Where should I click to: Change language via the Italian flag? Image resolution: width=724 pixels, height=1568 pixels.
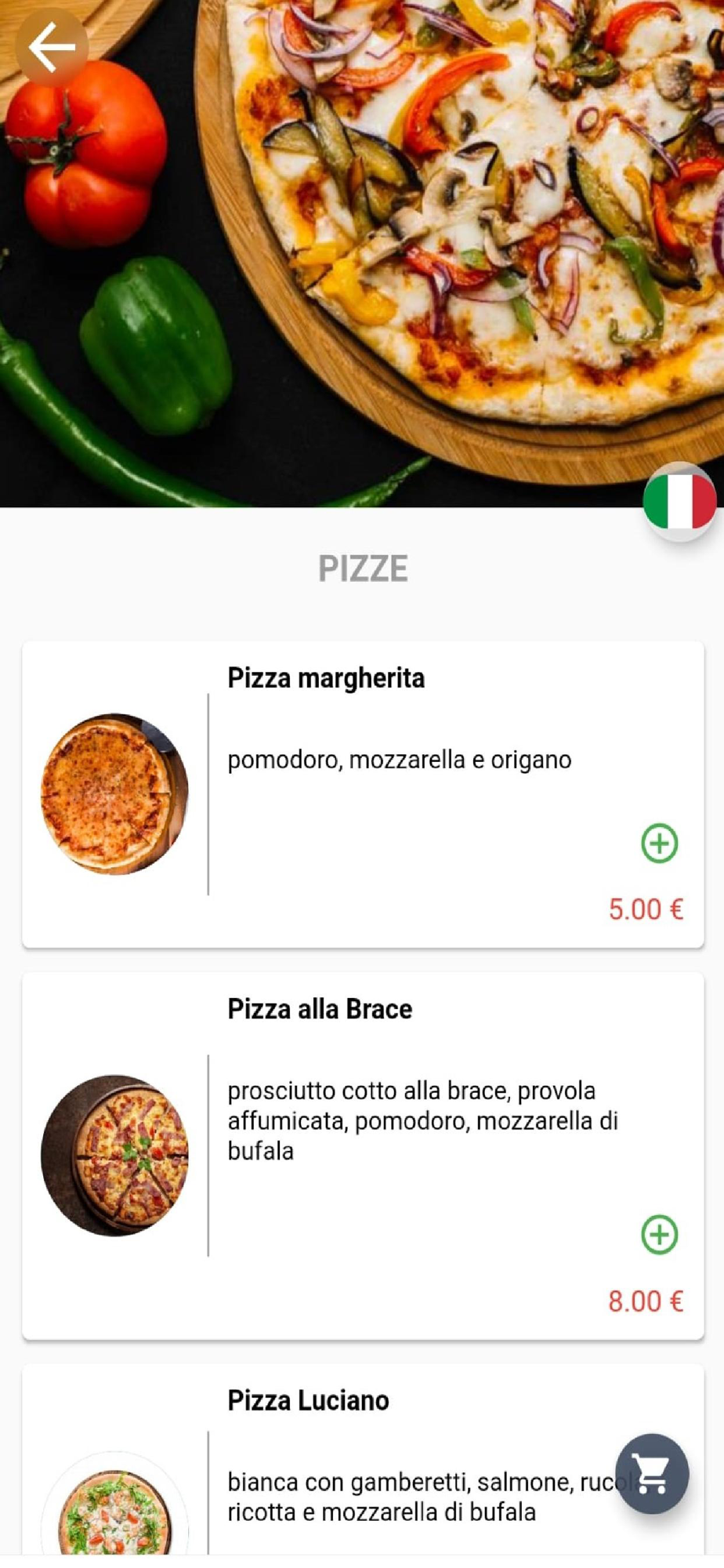679,502
